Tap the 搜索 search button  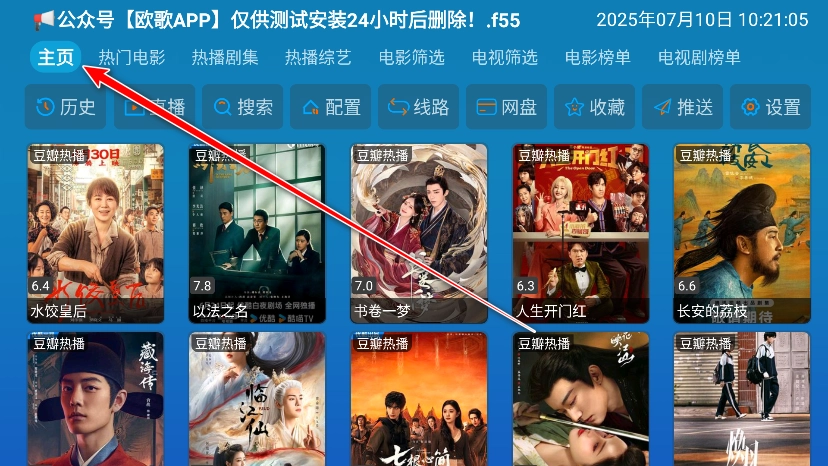[242, 107]
